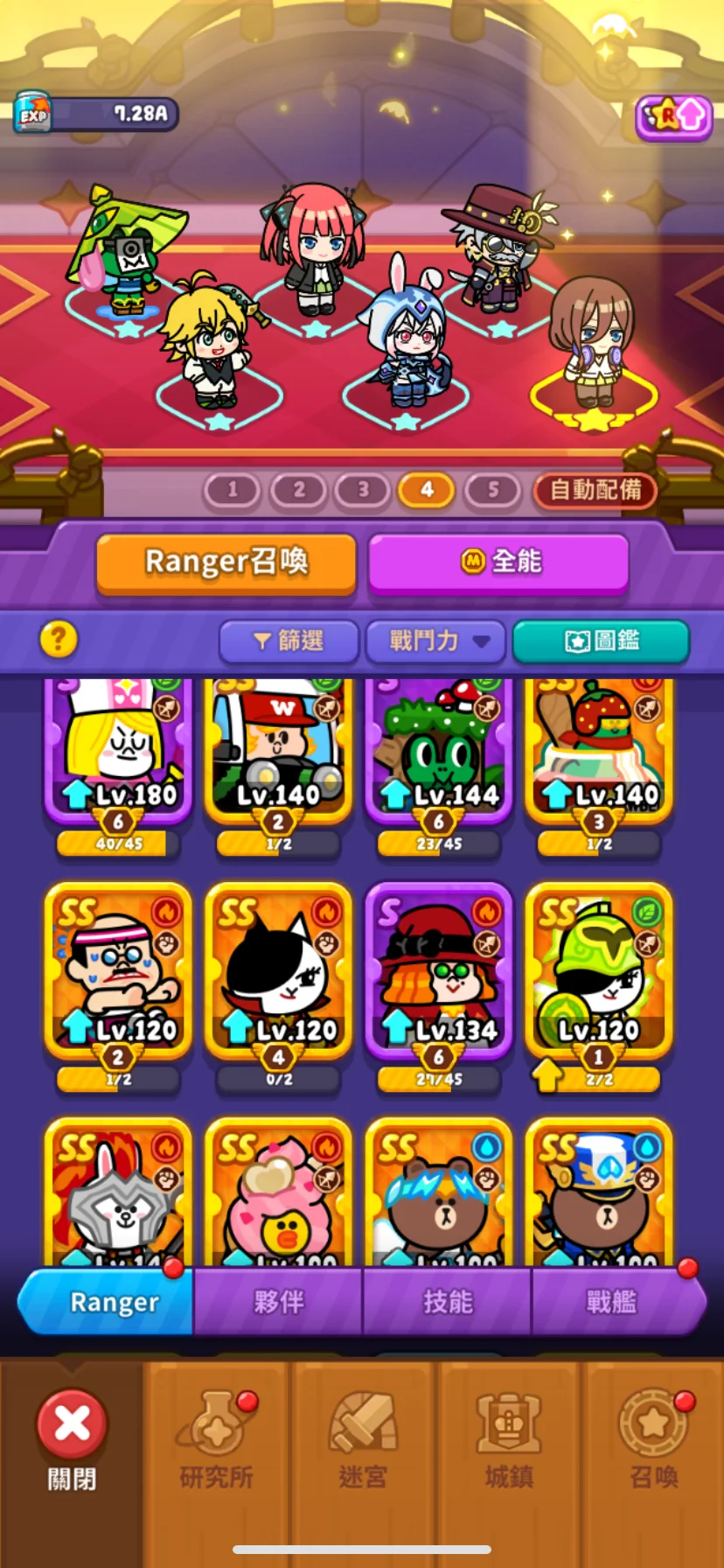This screenshot has width=724, height=1568.
Task: Select the Lv.180 chef ranger card
Action: [x=119, y=752]
